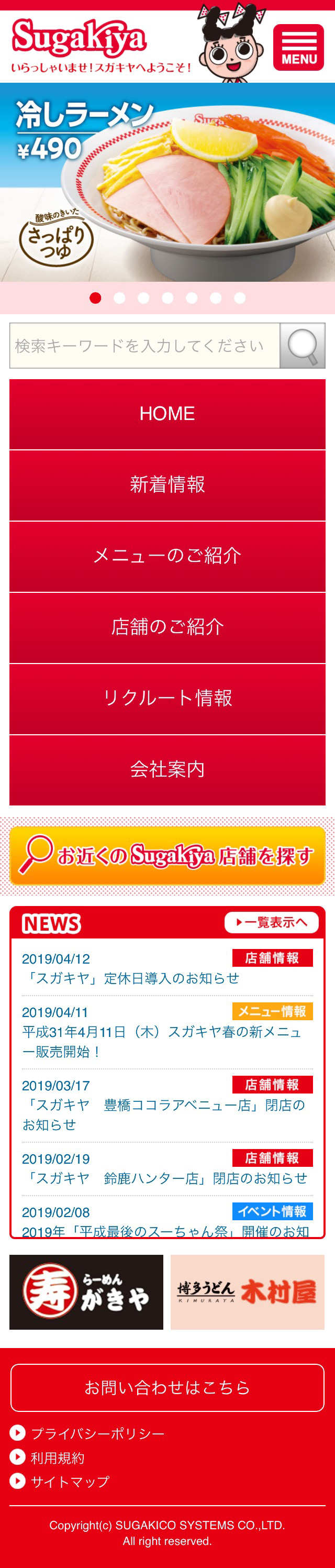This screenshot has width=335, height=1568.
Task: Open プライバシーポリシー link
Action: tap(97, 1433)
